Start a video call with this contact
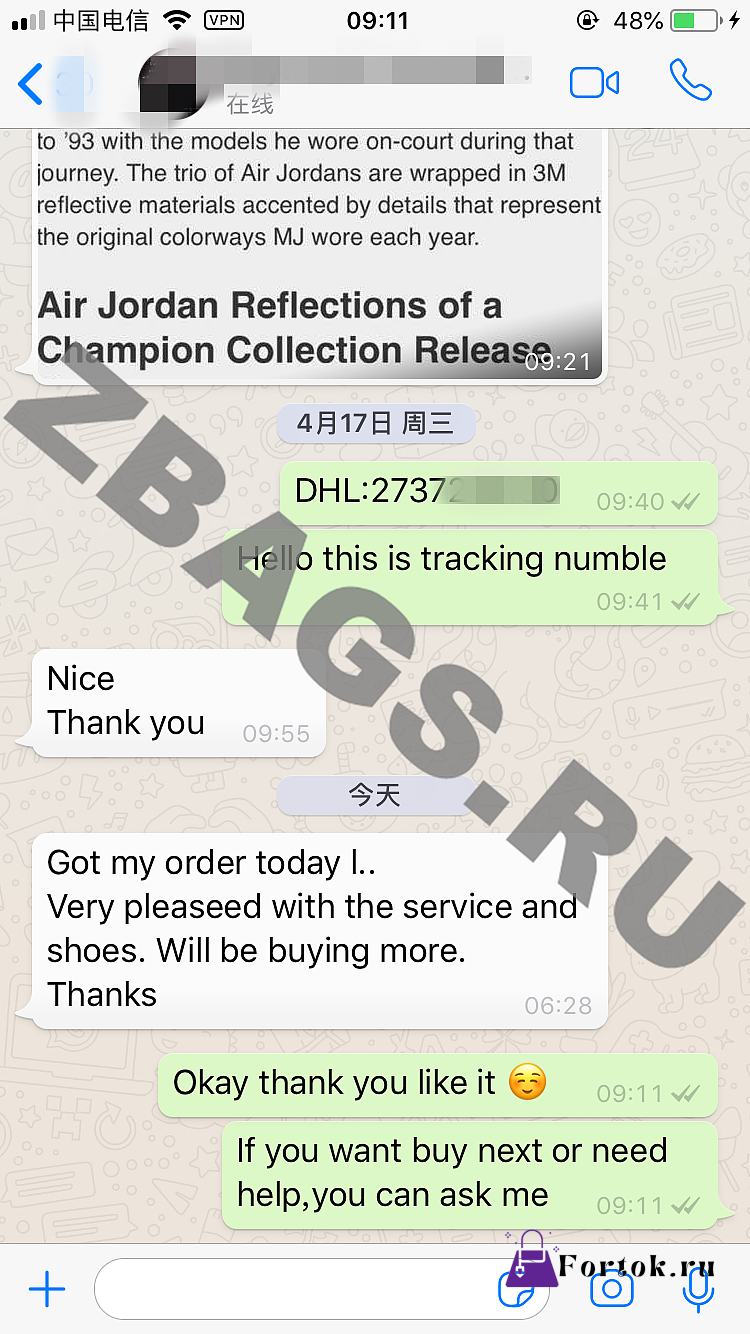Image resolution: width=750 pixels, height=1334 pixels. point(594,83)
